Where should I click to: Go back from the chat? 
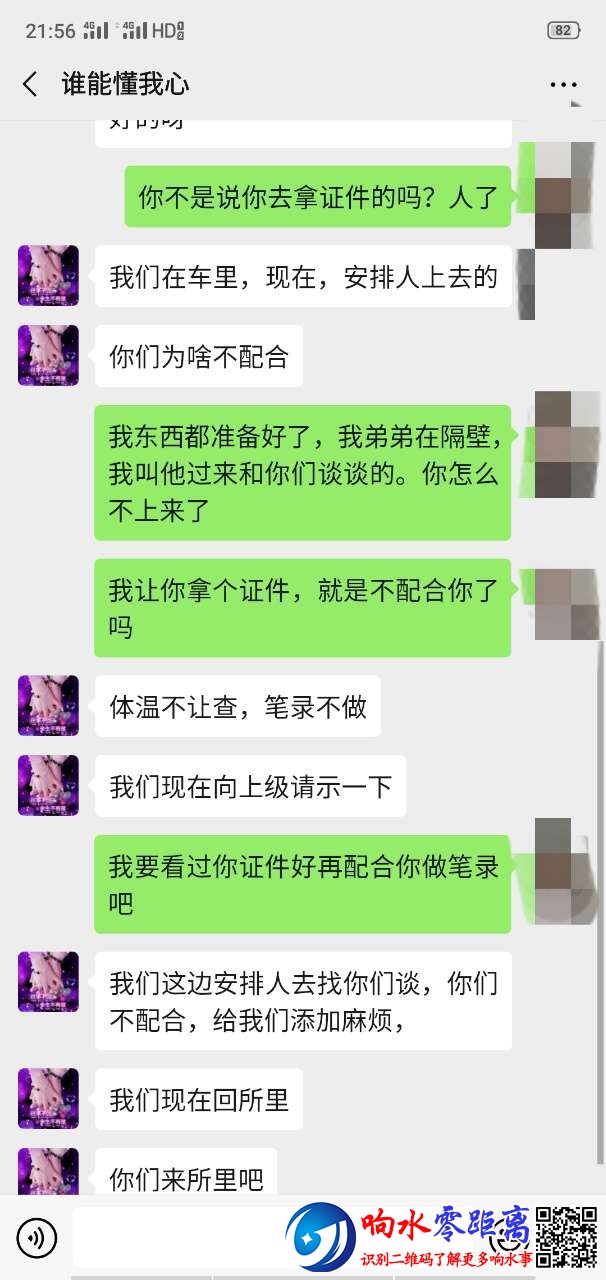tap(30, 84)
